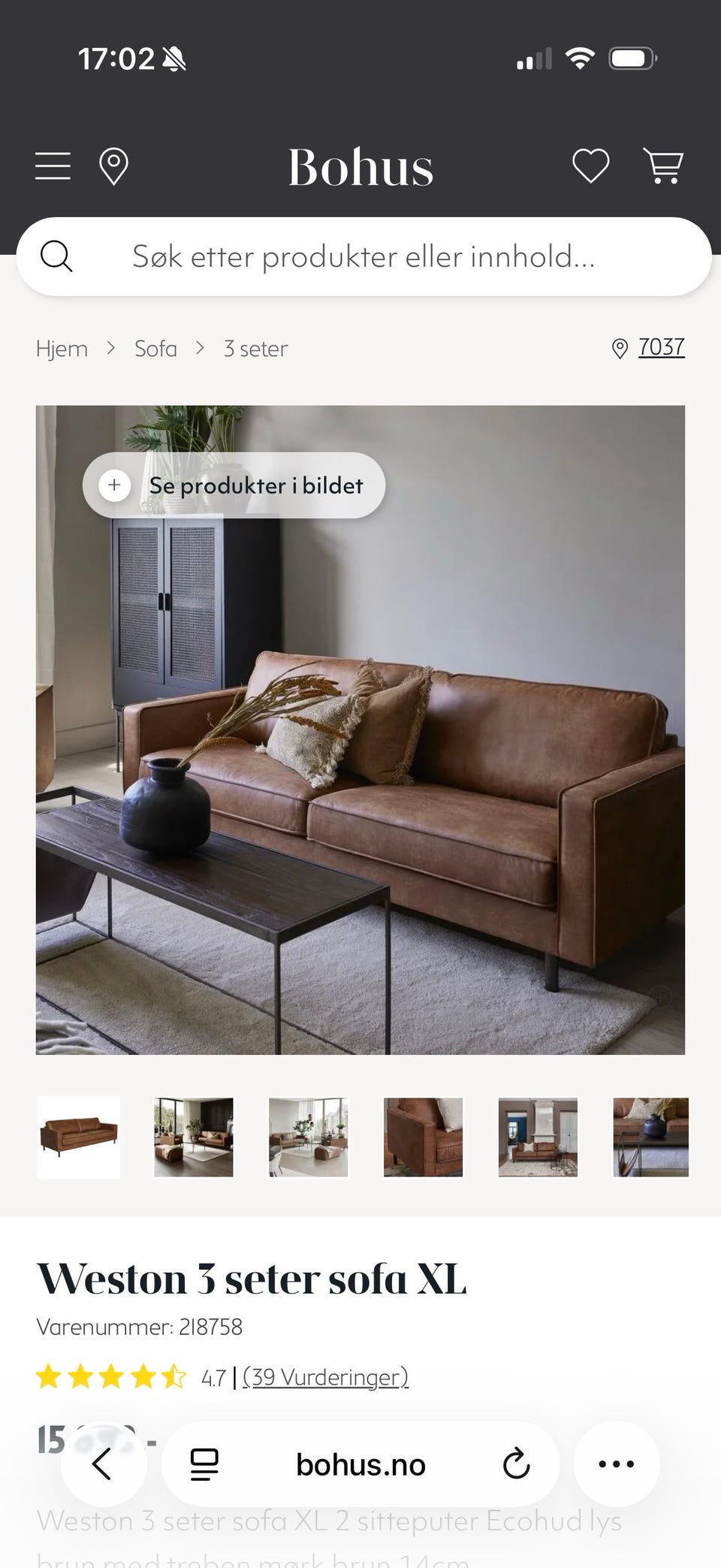This screenshot has height=1568, width=721.
Task: Open the more options ellipsis menu
Action: pos(616,1463)
